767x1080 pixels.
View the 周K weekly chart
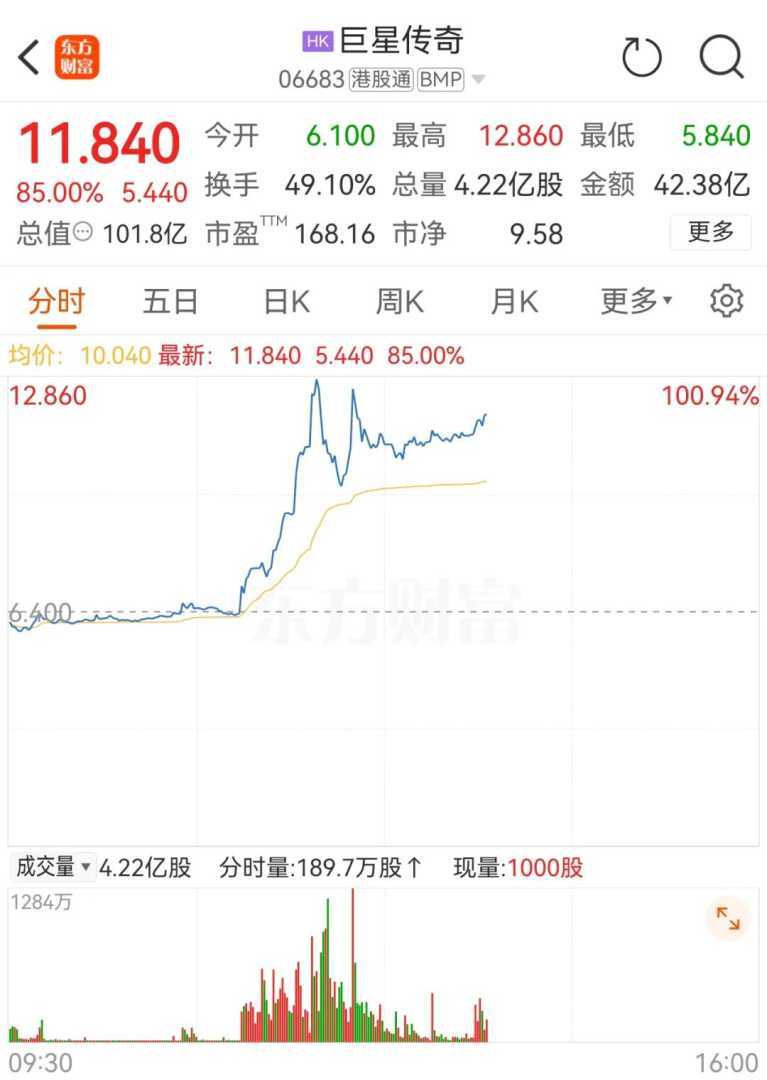399,301
